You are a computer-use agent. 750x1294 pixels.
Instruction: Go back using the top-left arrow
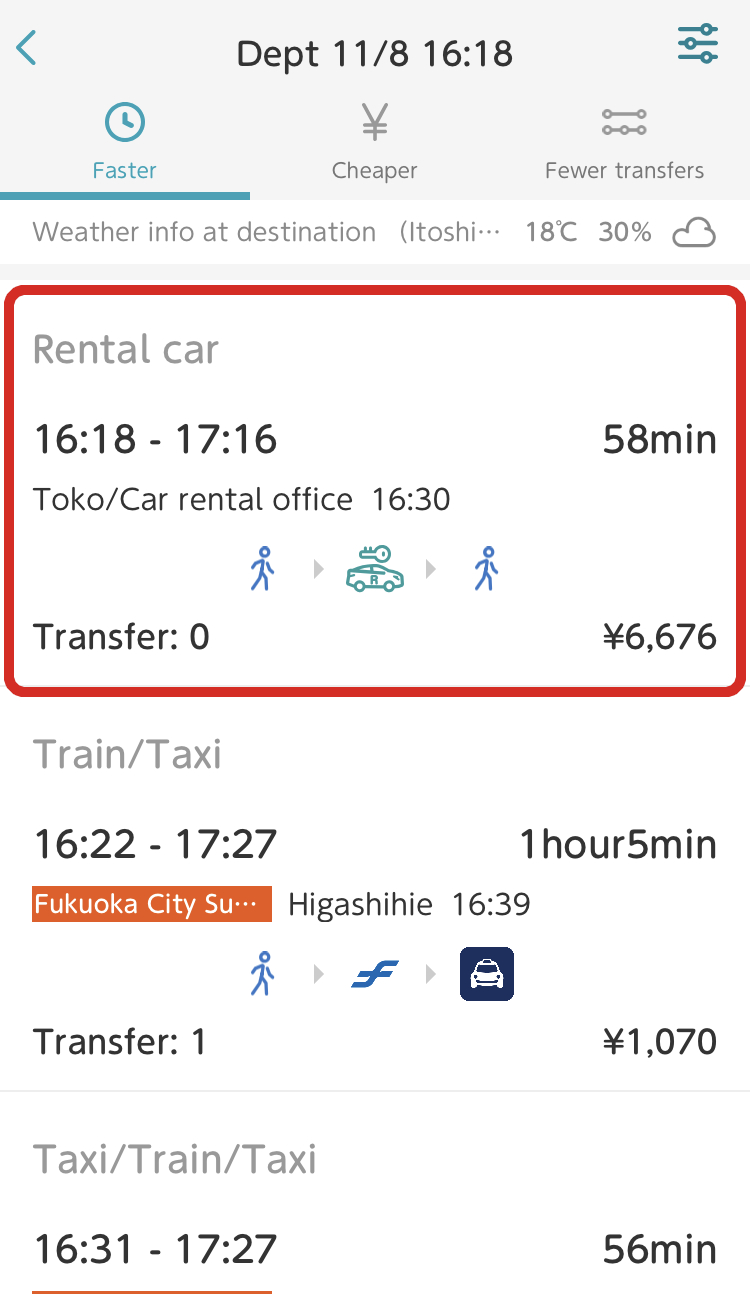pos(27,48)
